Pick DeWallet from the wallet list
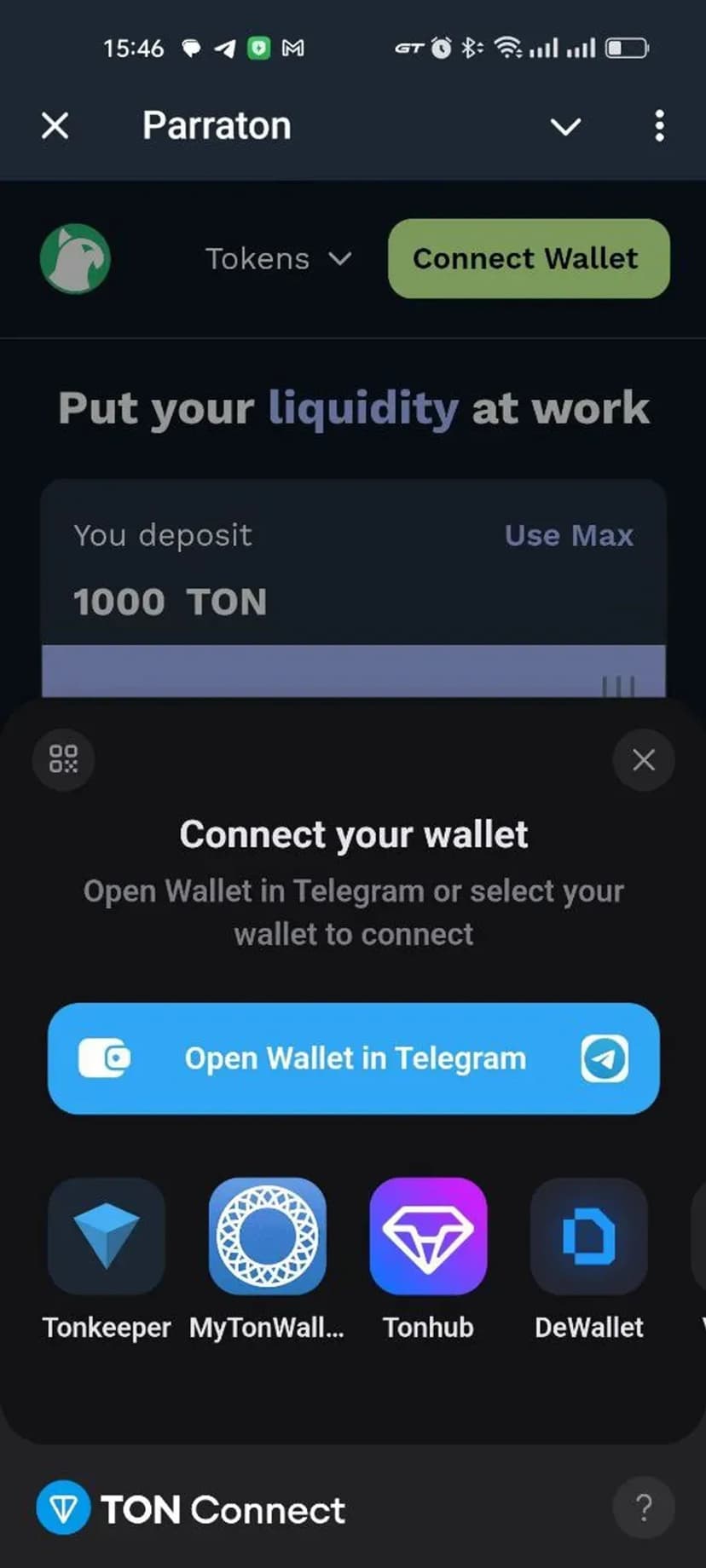706x1568 pixels. 588,1237
